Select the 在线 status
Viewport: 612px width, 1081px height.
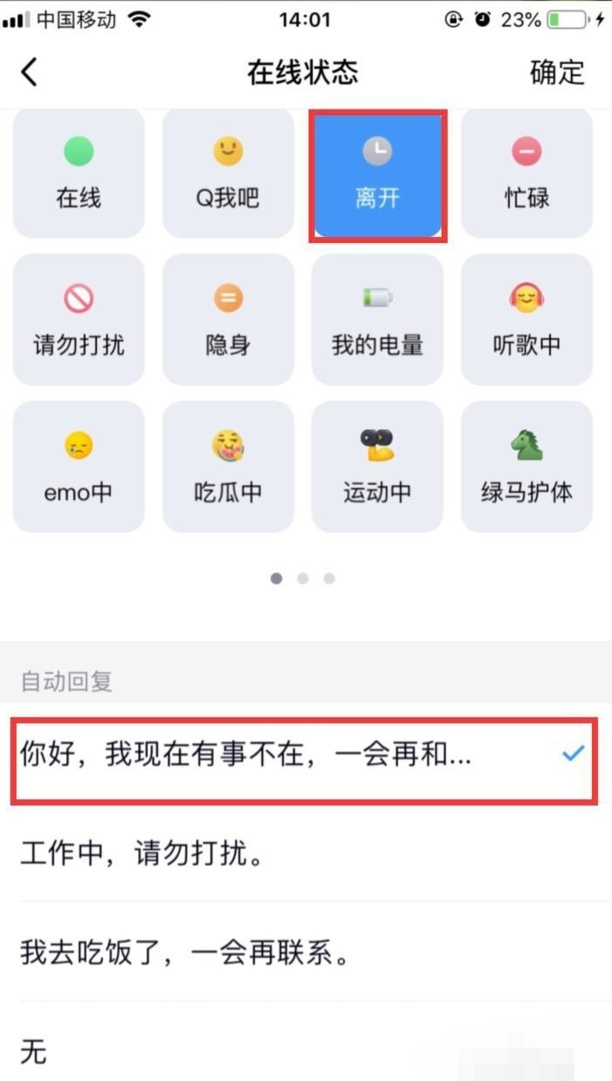tap(78, 173)
